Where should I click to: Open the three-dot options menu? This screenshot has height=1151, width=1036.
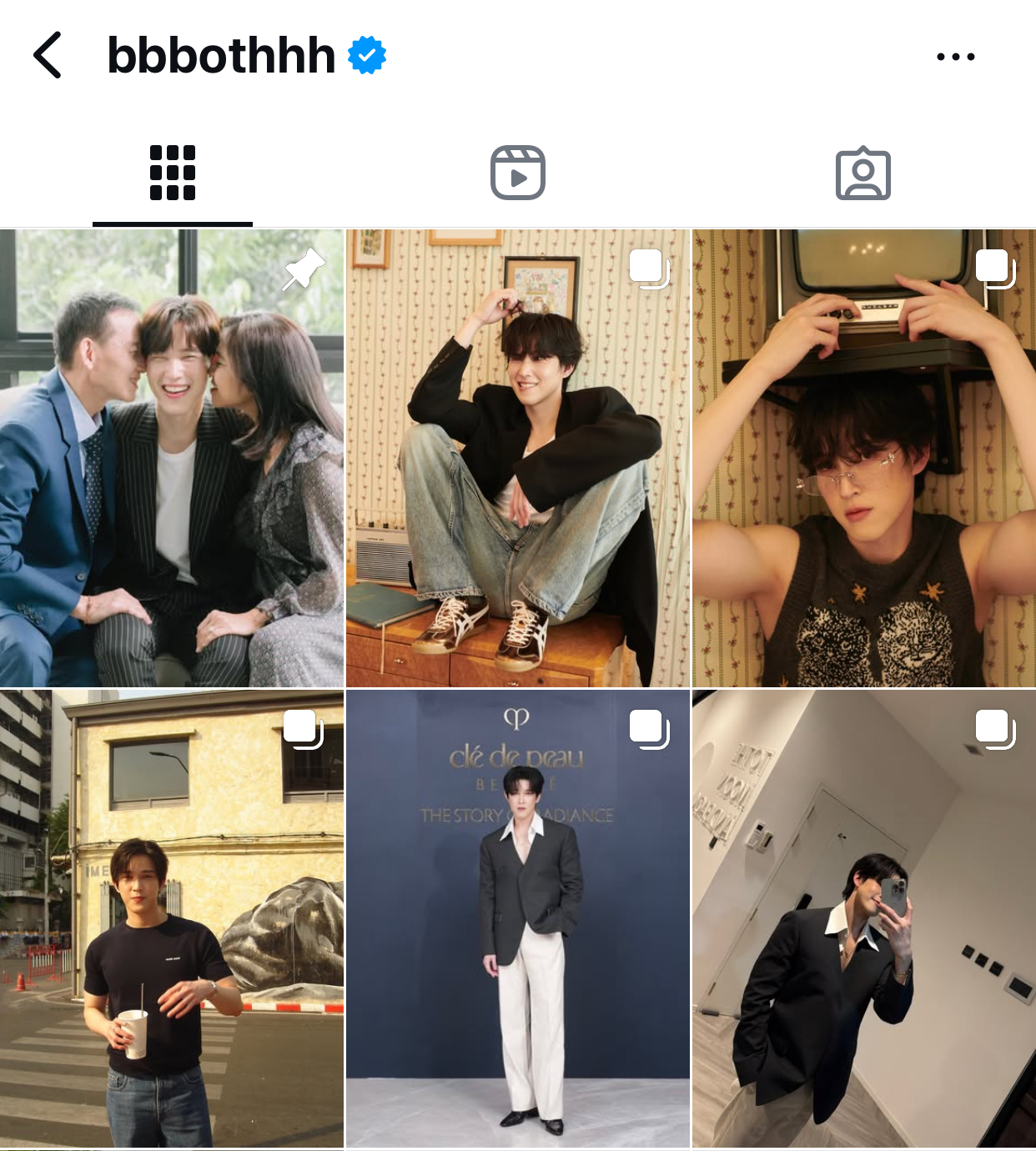955,57
